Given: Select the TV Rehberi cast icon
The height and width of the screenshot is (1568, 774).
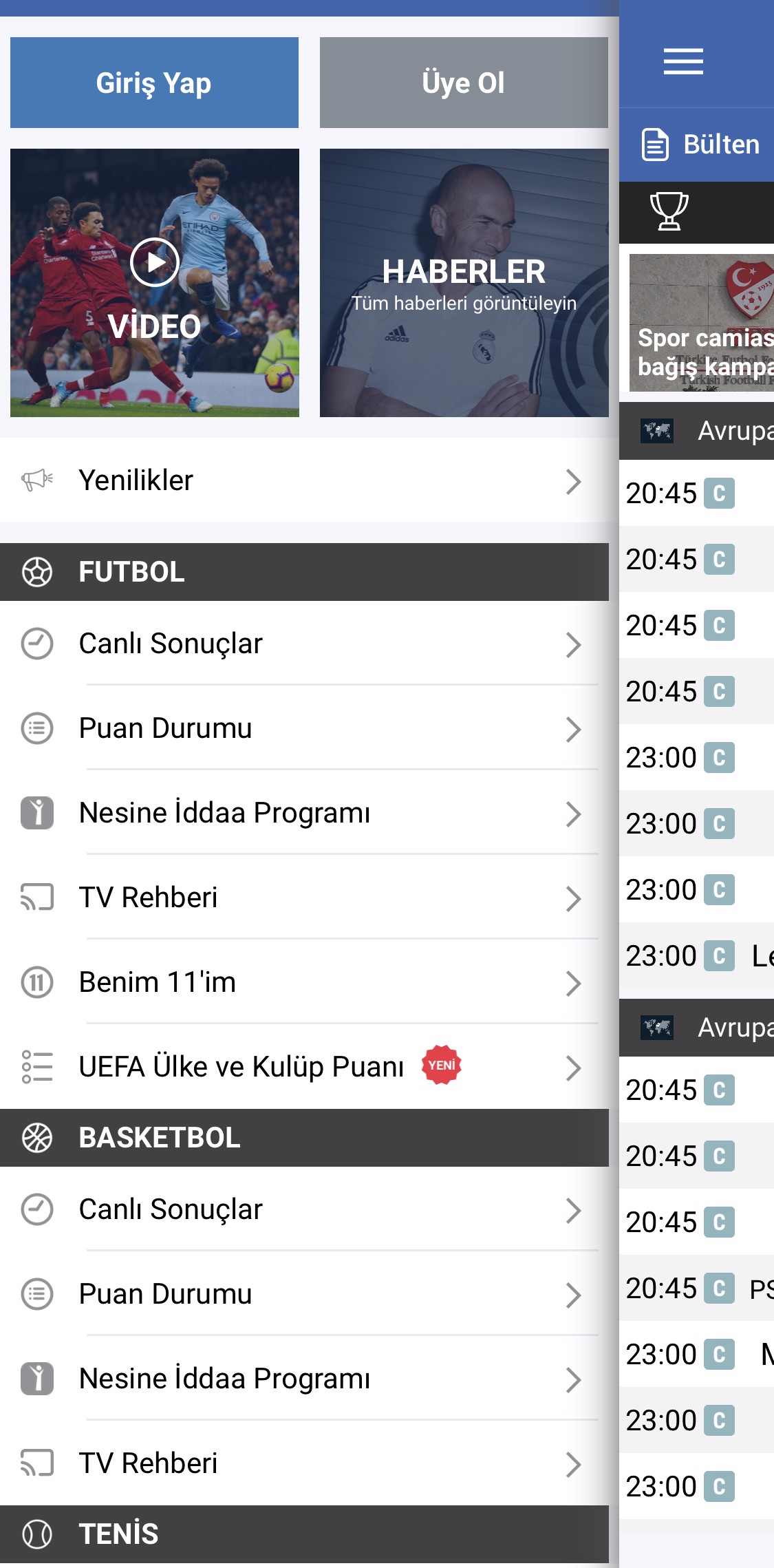Looking at the screenshot, I should tap(38, 897).
